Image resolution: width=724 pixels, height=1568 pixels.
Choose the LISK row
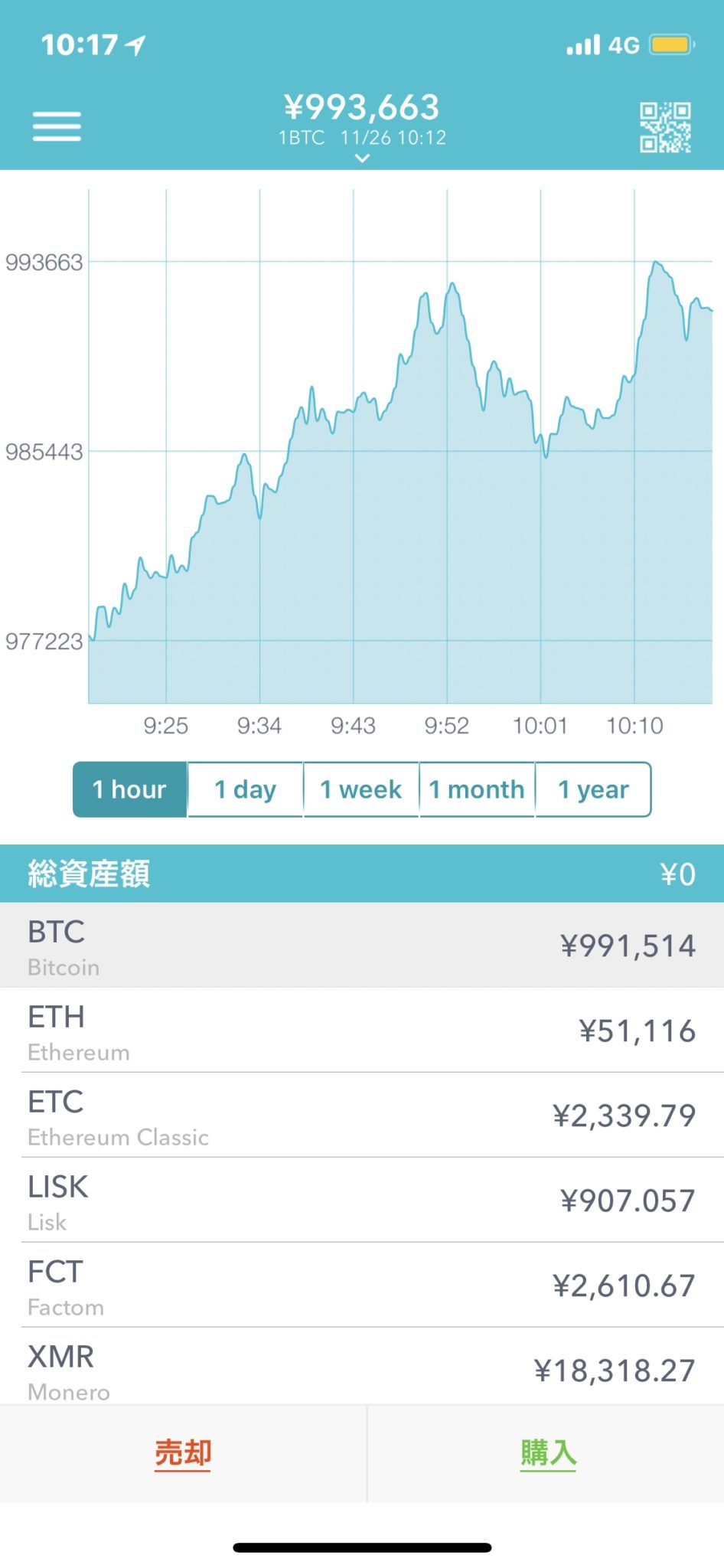[x=362, y=1200]
